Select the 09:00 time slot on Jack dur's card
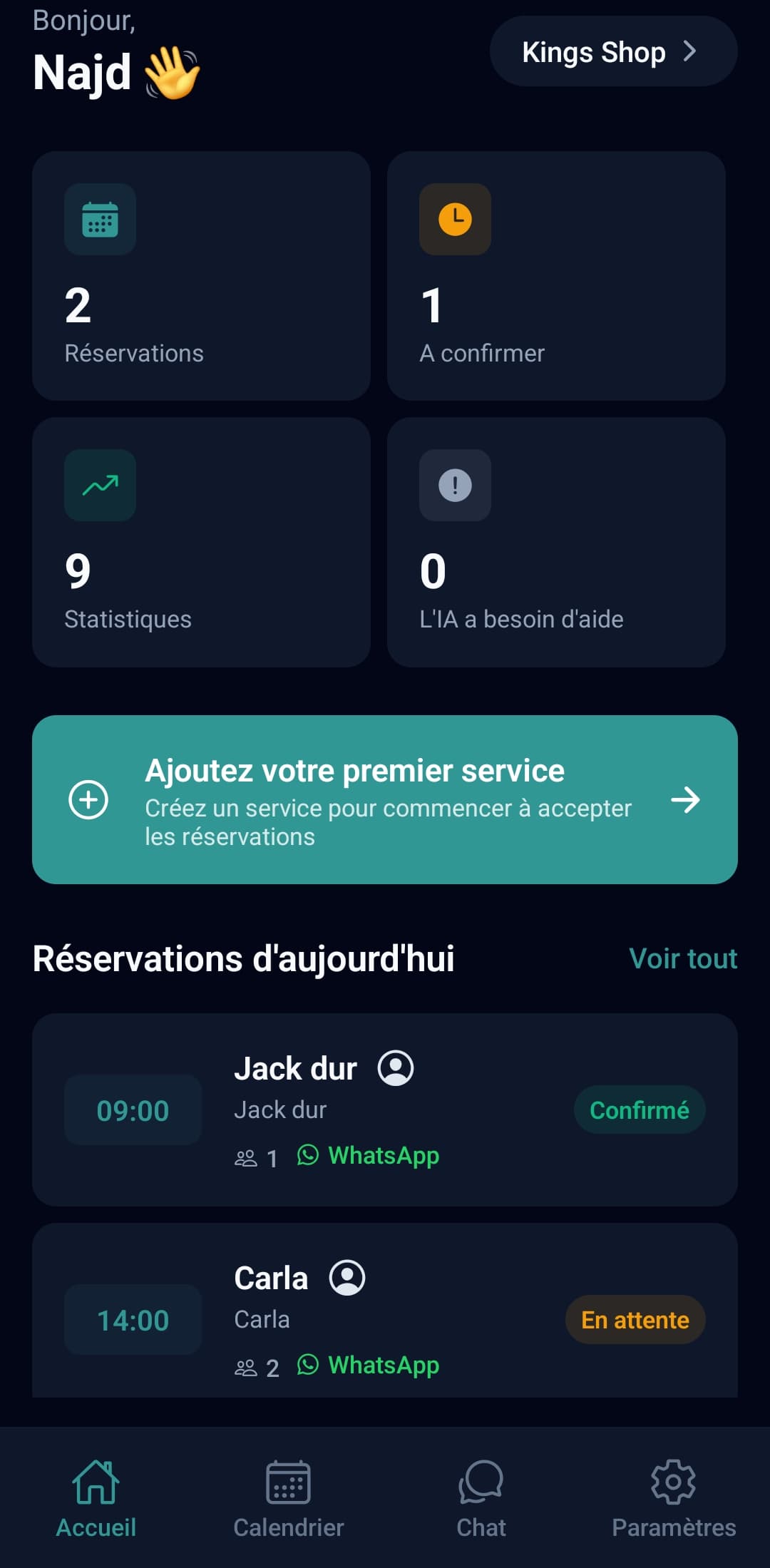Screen dimensions: 770x1568 coord(133,1110)
